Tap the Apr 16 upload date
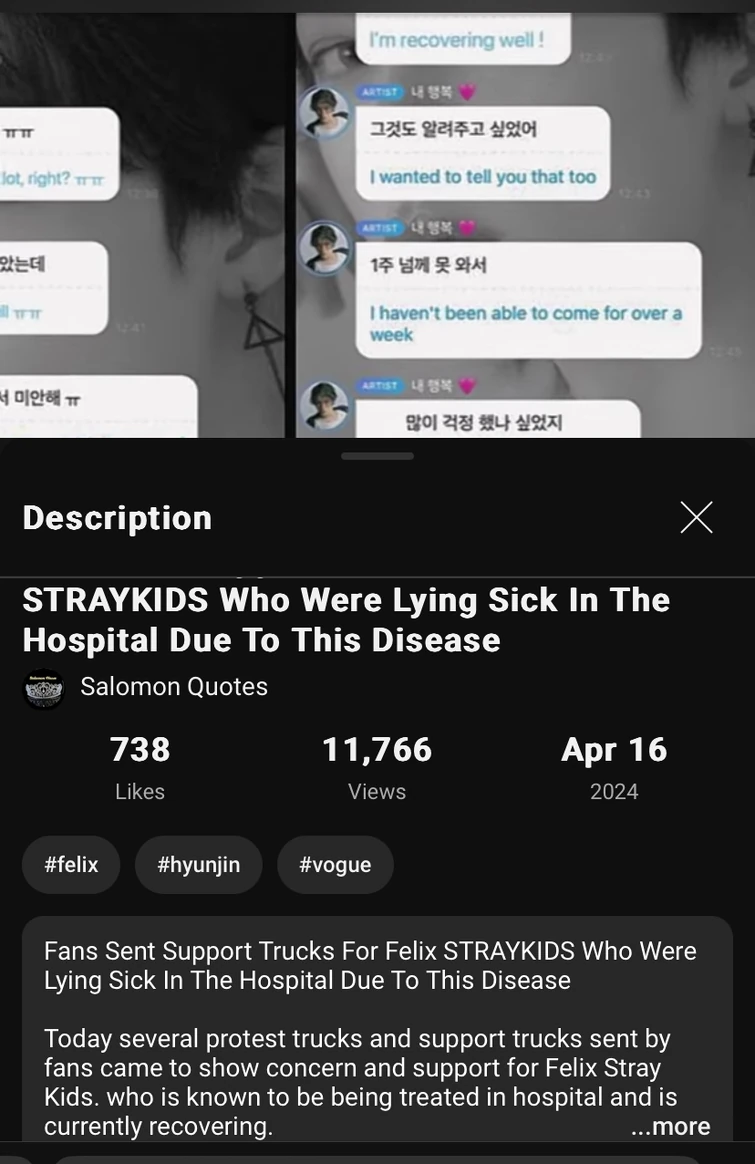The height and width of the screenshot is (1164, 755). tap(614, 749)
